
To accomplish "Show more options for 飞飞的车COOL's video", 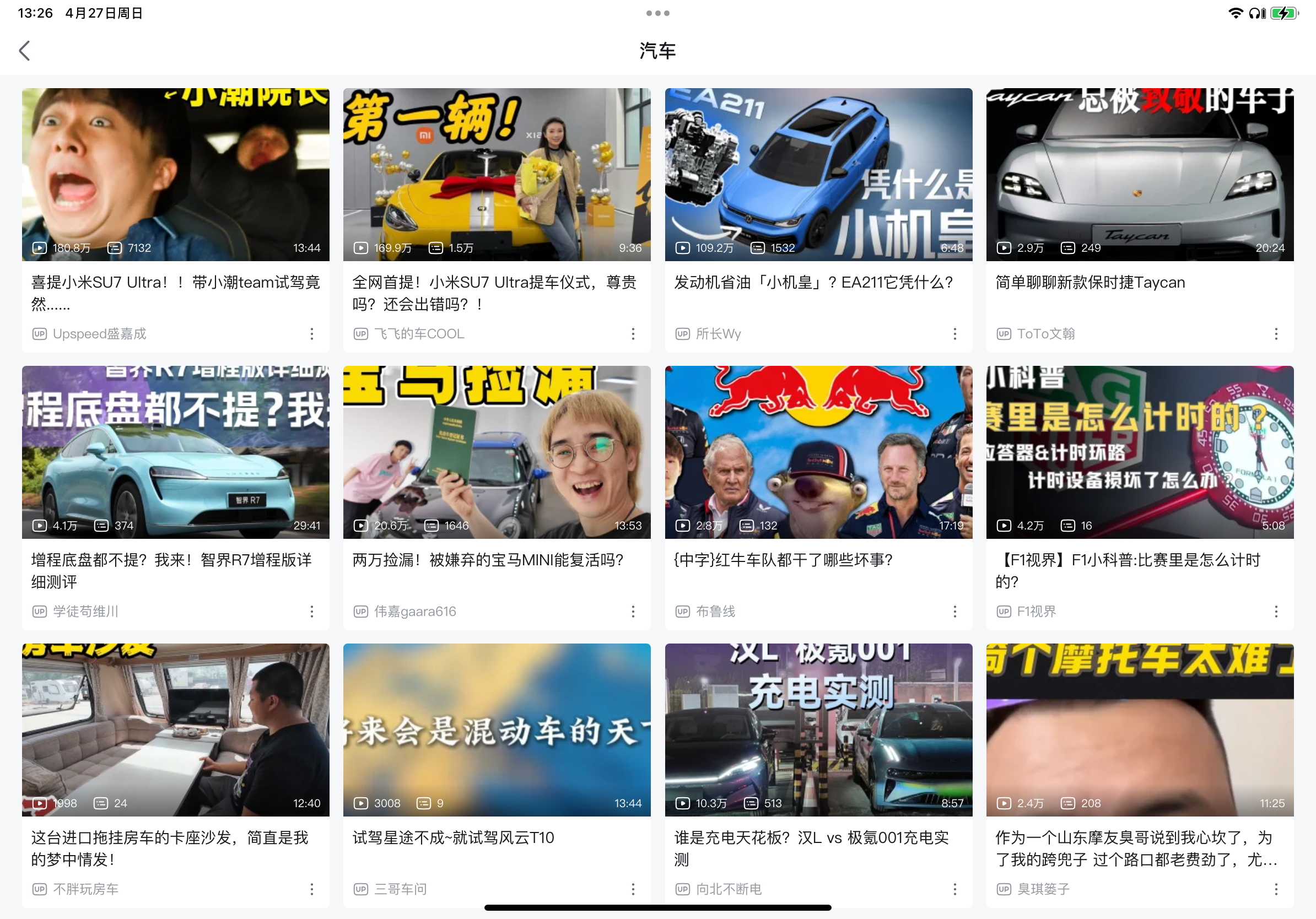I will click(633, 333).
